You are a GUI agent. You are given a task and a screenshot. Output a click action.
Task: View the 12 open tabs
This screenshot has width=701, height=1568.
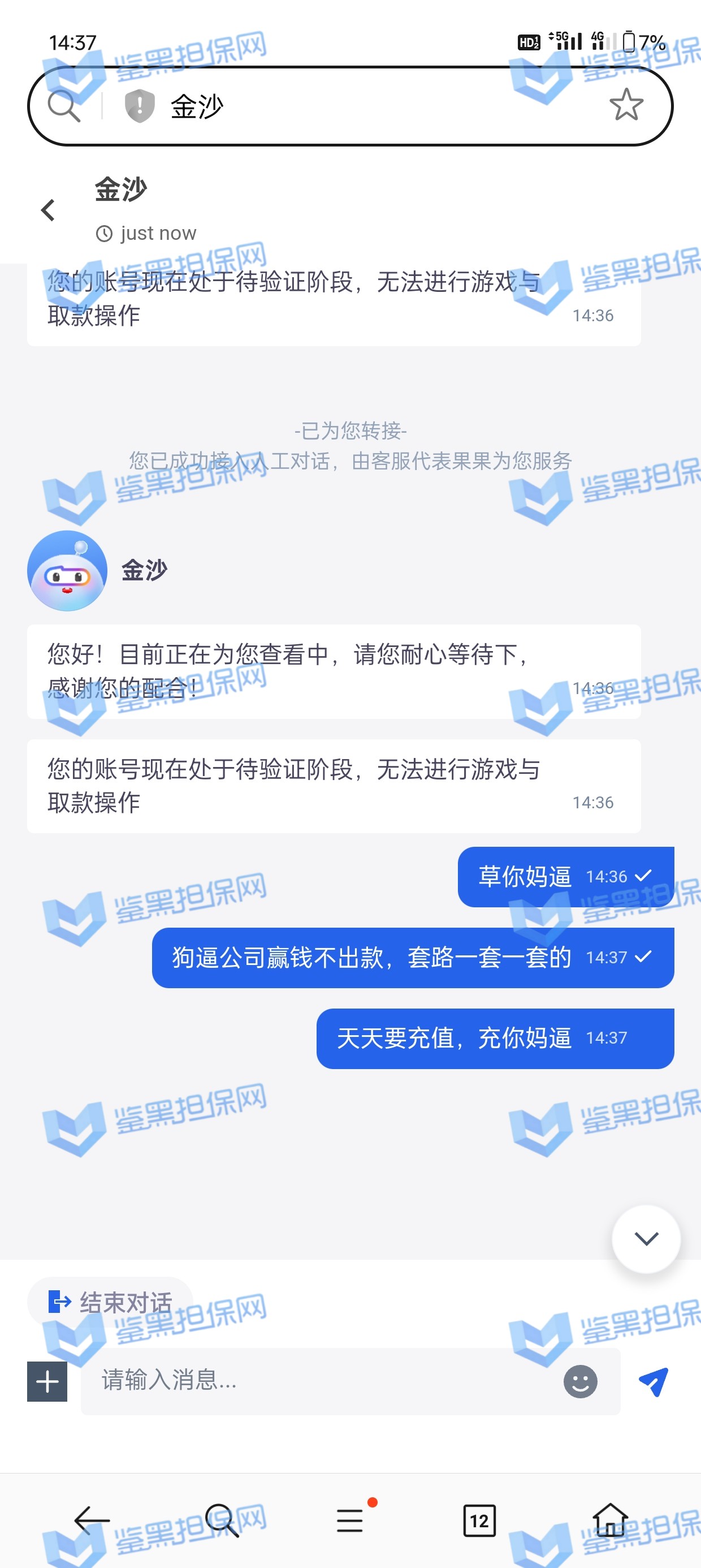pos(479,1520)
